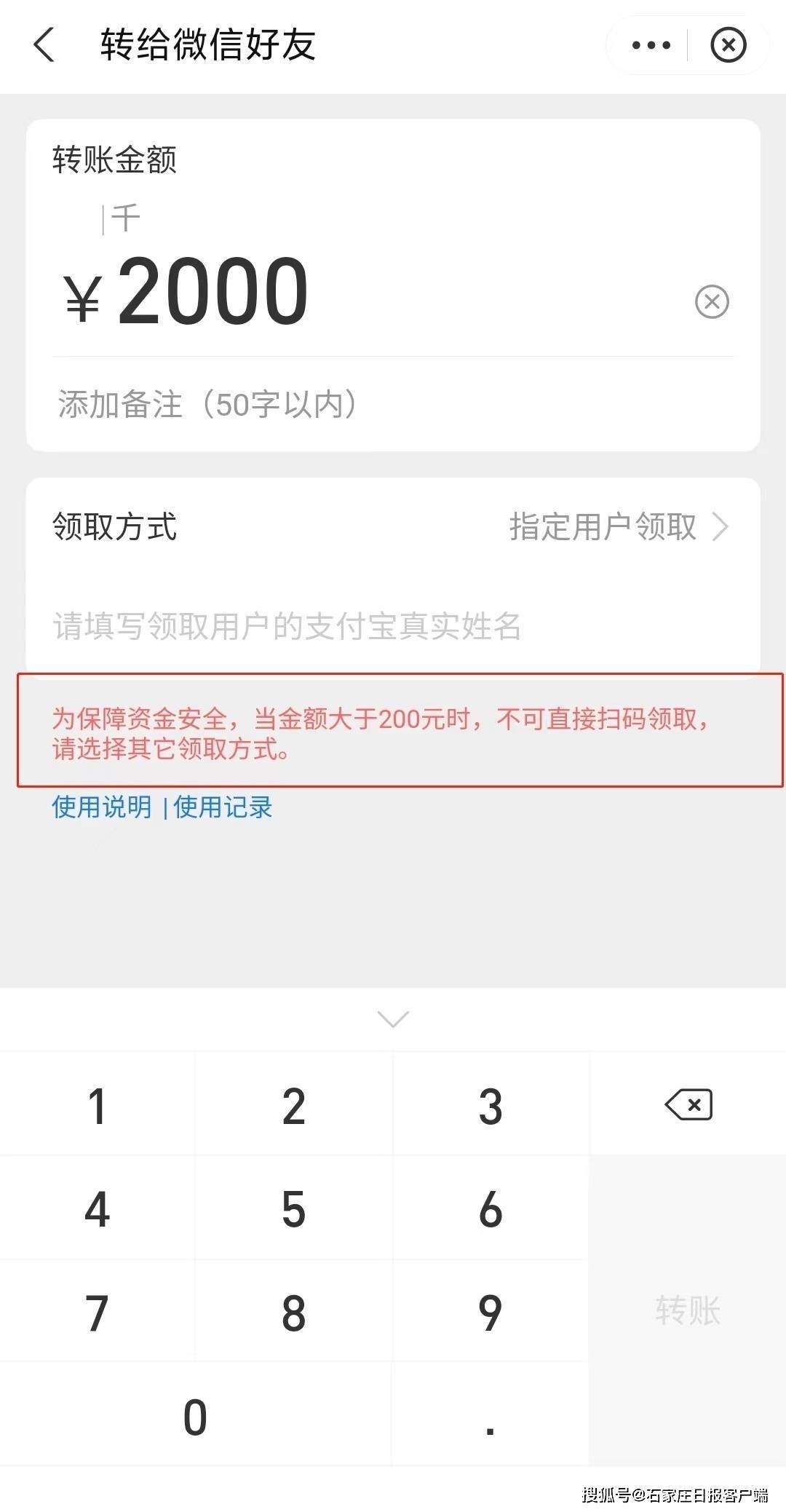This screenshot has width=786, height=1512.
Task: Collapse the numeric keypad
Action: click(393, 1018)
